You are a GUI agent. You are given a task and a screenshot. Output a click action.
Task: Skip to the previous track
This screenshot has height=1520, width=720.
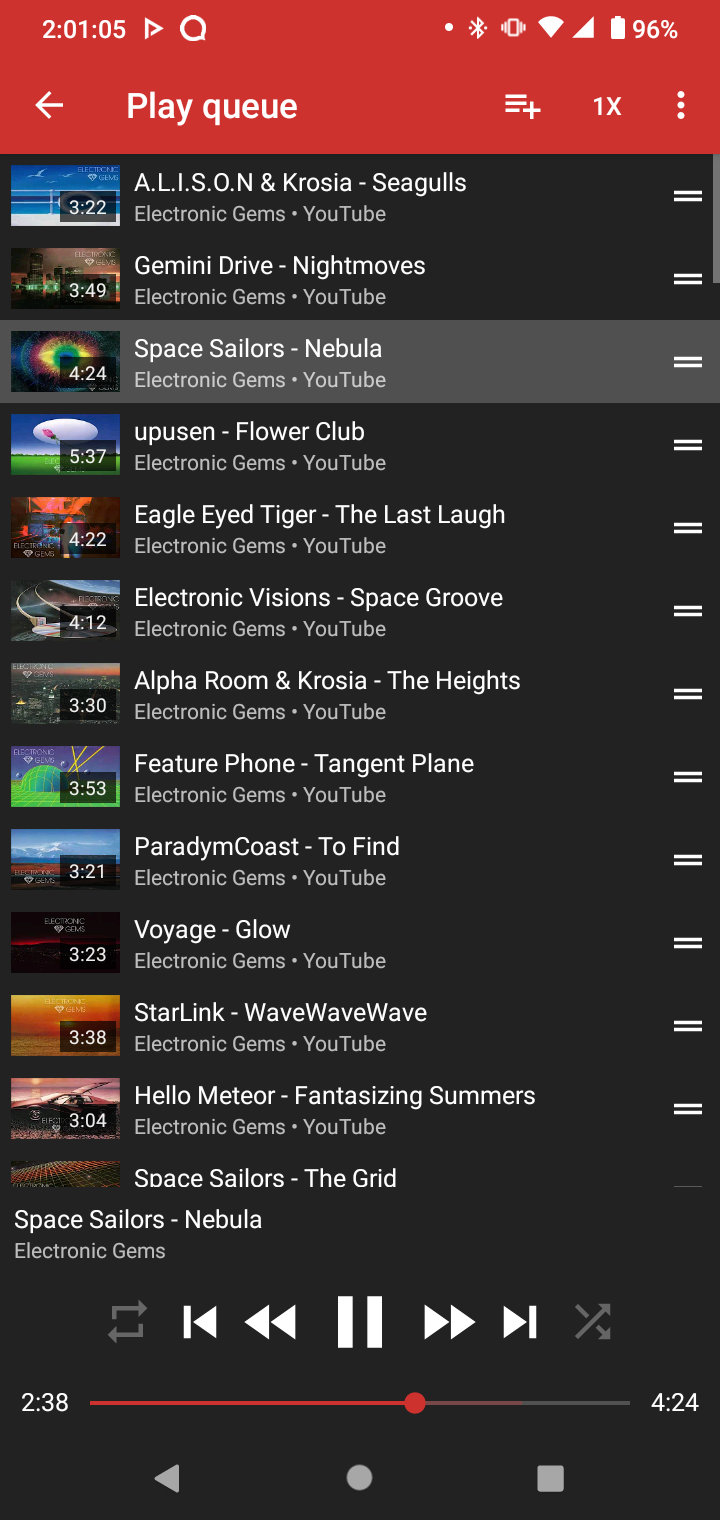click(x=200, y=1322)
